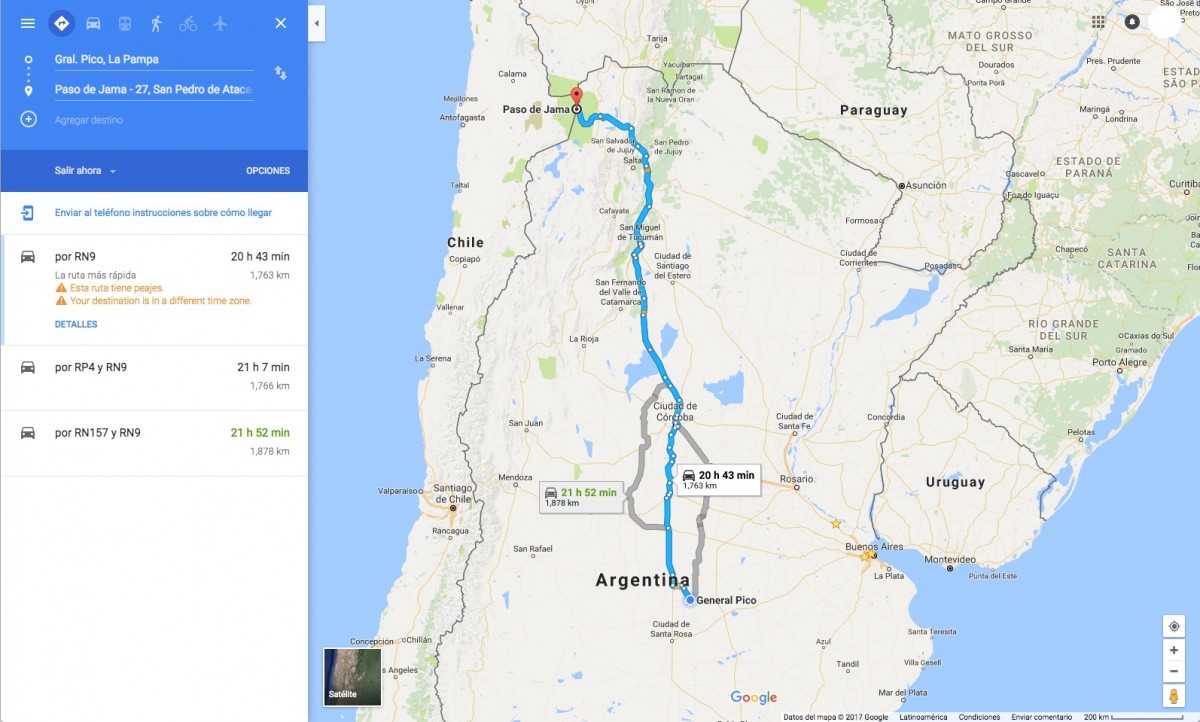The image size is (1200, 722).
Task: Select route por RN157 y RN9
Action: point(154,441)
